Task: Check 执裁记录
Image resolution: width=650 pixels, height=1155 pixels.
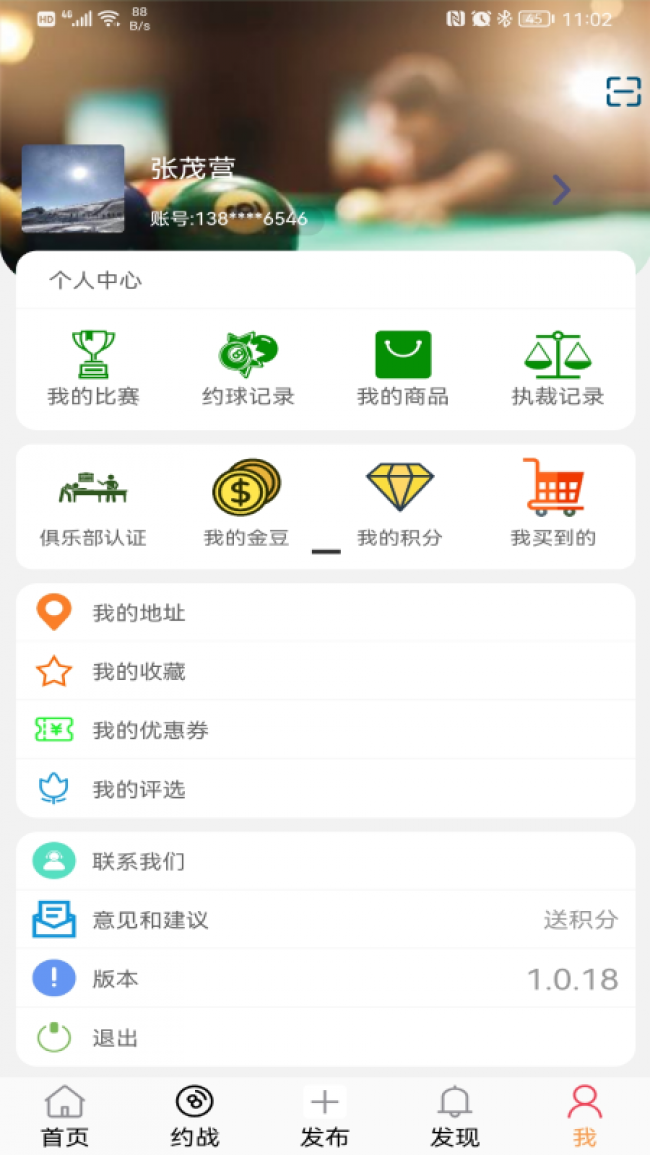Action: (558, 368)
